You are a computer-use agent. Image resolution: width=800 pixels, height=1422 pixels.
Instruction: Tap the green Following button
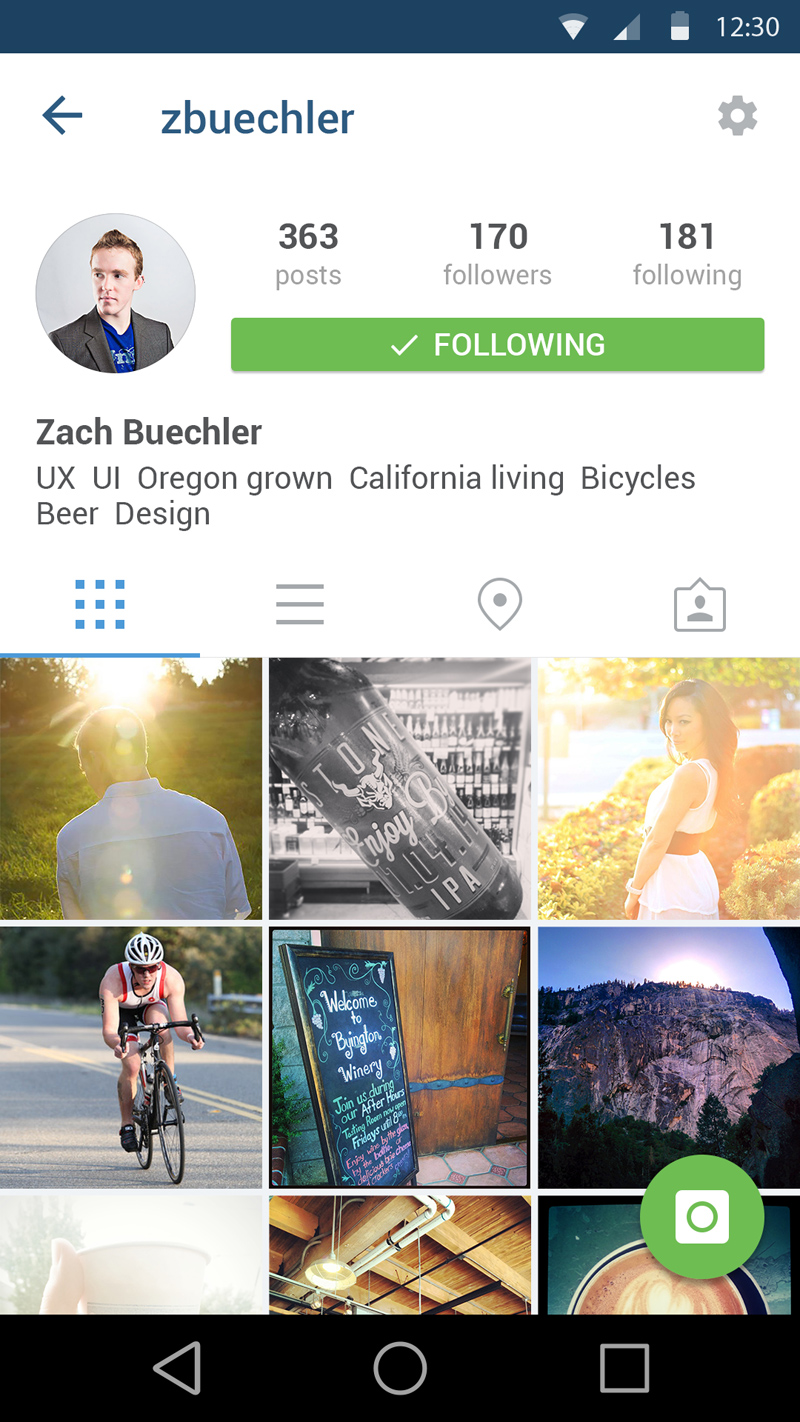tap(497, 345)
